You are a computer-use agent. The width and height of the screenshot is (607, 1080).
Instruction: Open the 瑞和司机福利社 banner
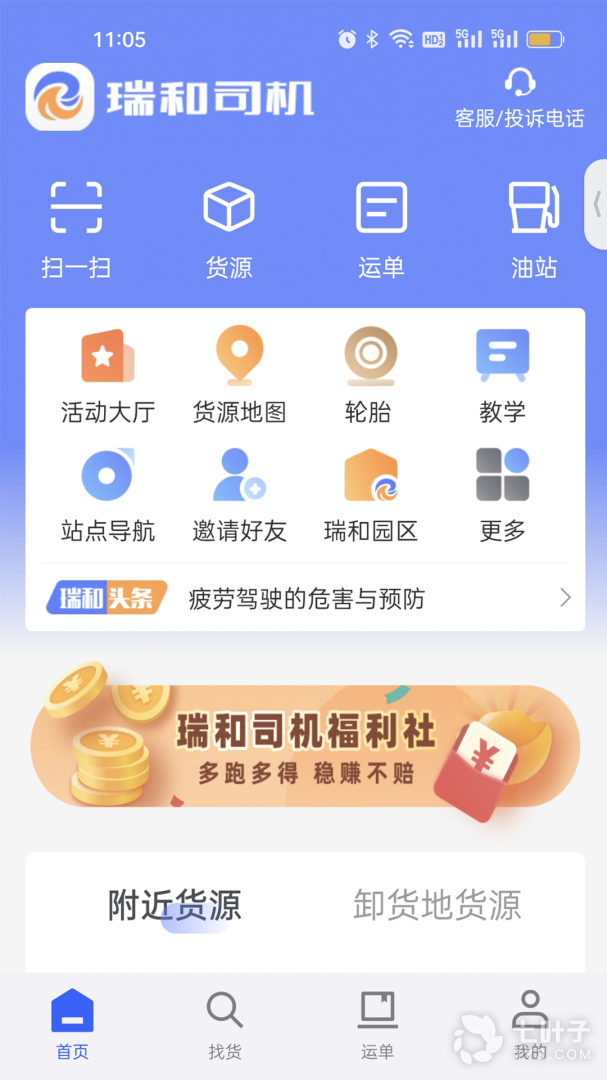click(x=305, y=742)
